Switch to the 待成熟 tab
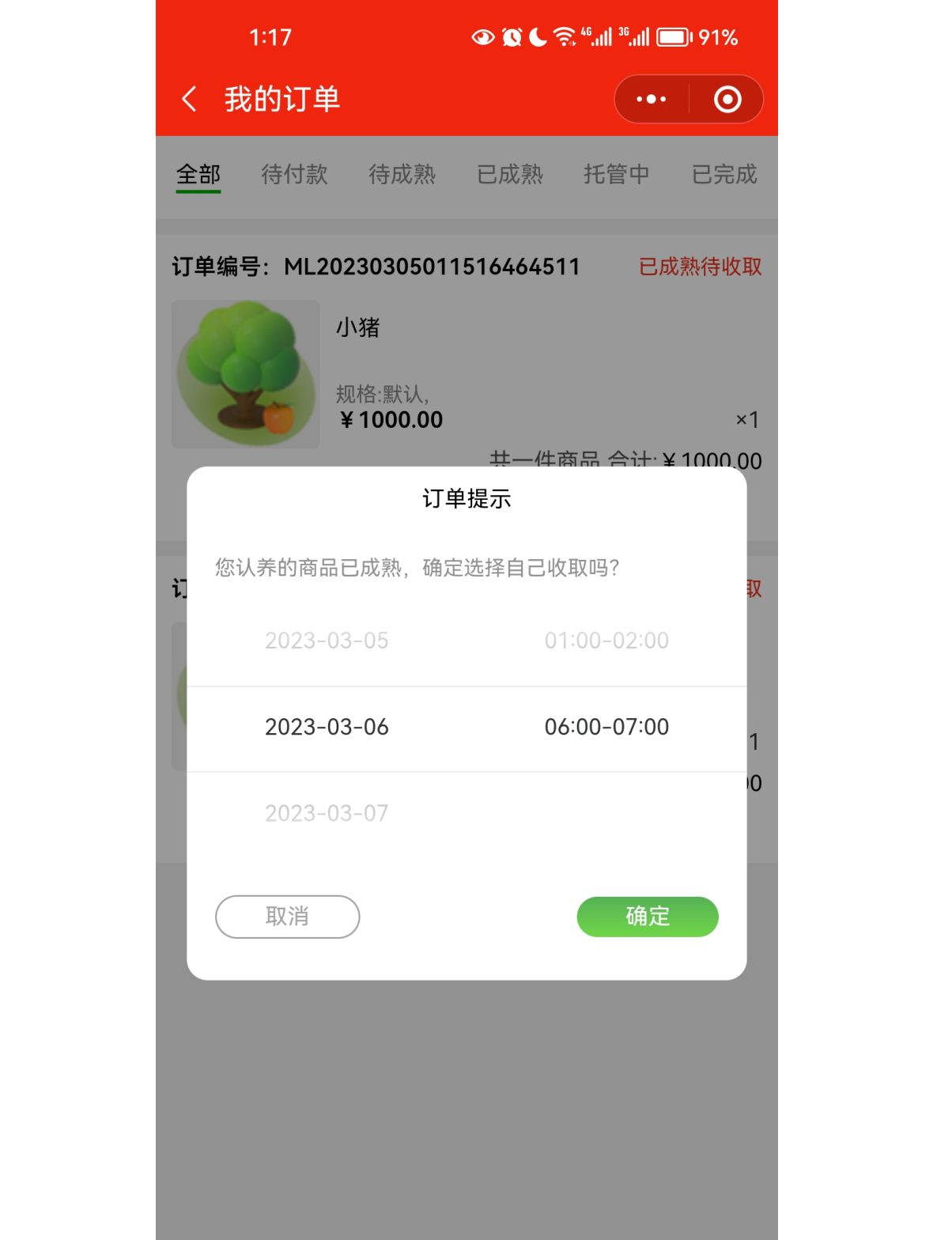 (402, 174)
